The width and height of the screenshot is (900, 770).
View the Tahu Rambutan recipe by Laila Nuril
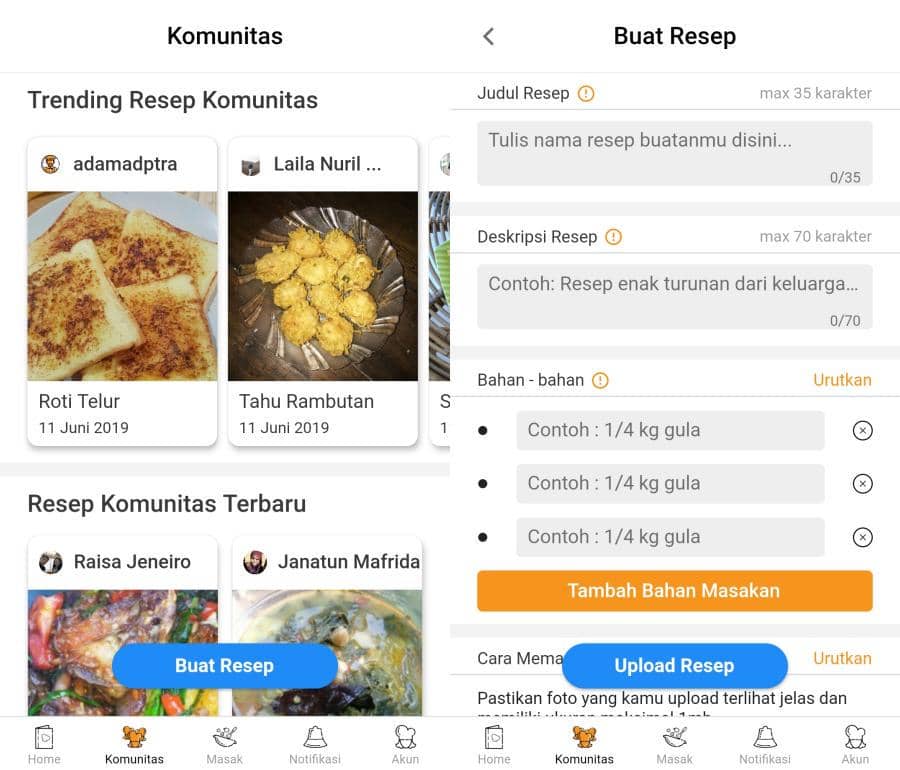pyautogui.click(x=322, y=290)
